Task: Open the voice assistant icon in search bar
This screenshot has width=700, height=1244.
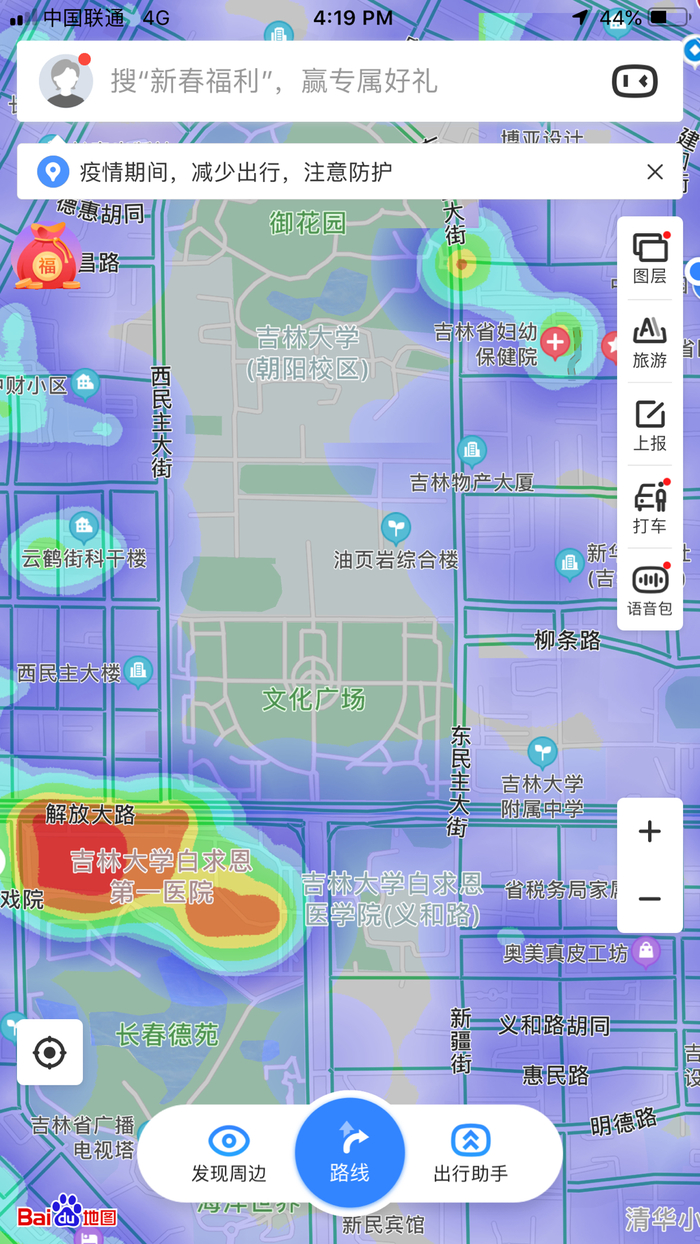Action: [x=634, y=81]
